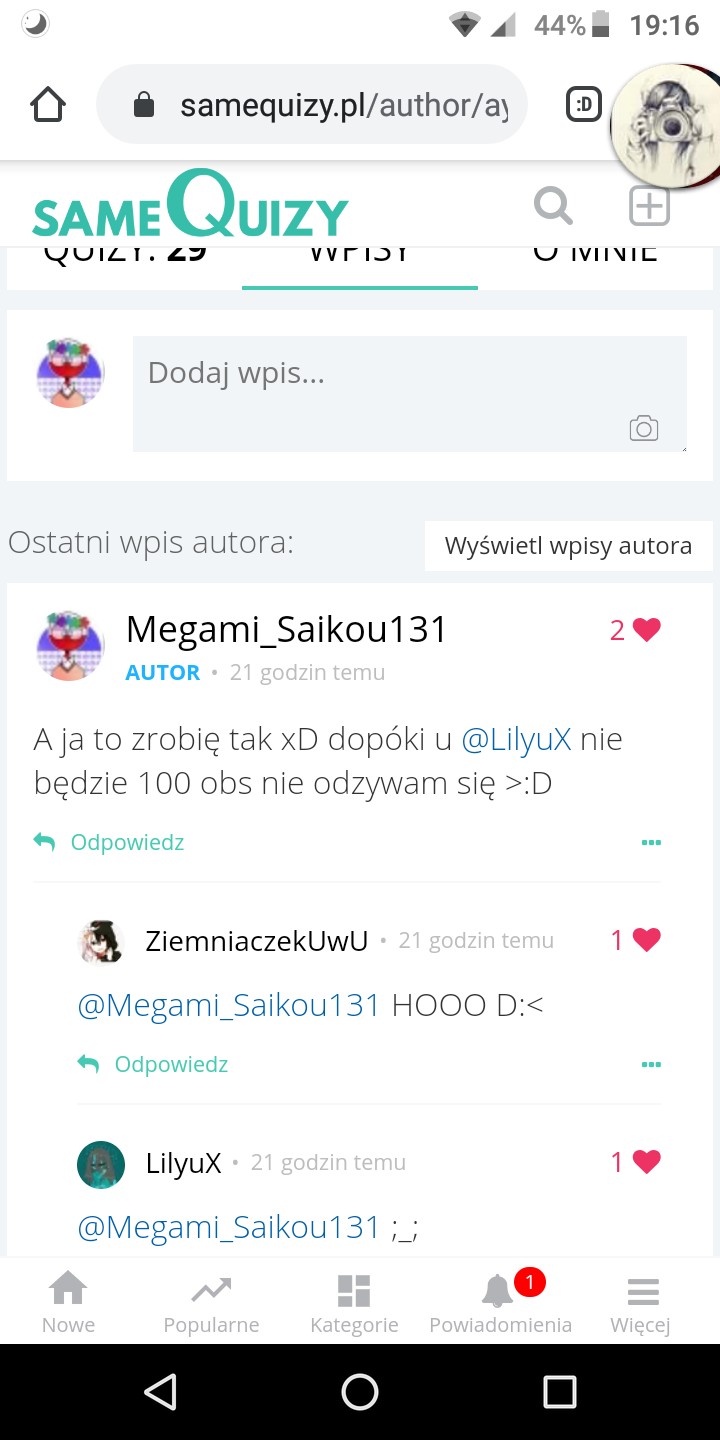The width and height of the screenshot is (720, 1440).
Task: Tap the plus icon to create a quiz
Action: click(x=649, y=207)
